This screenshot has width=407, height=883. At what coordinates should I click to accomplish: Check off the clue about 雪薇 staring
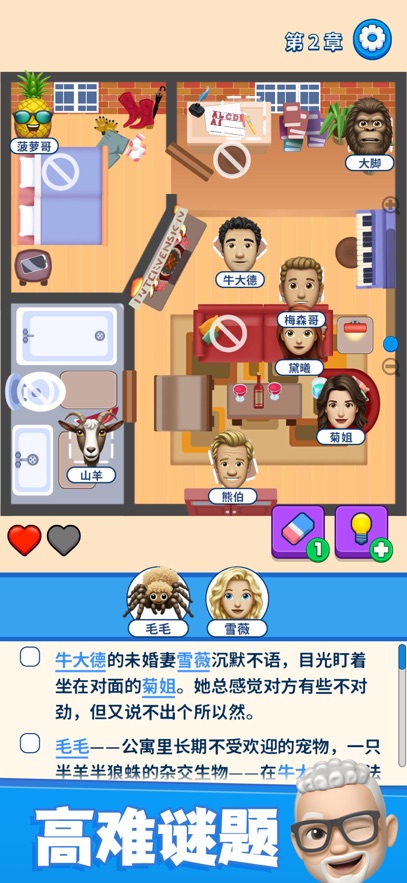(30, 657)
